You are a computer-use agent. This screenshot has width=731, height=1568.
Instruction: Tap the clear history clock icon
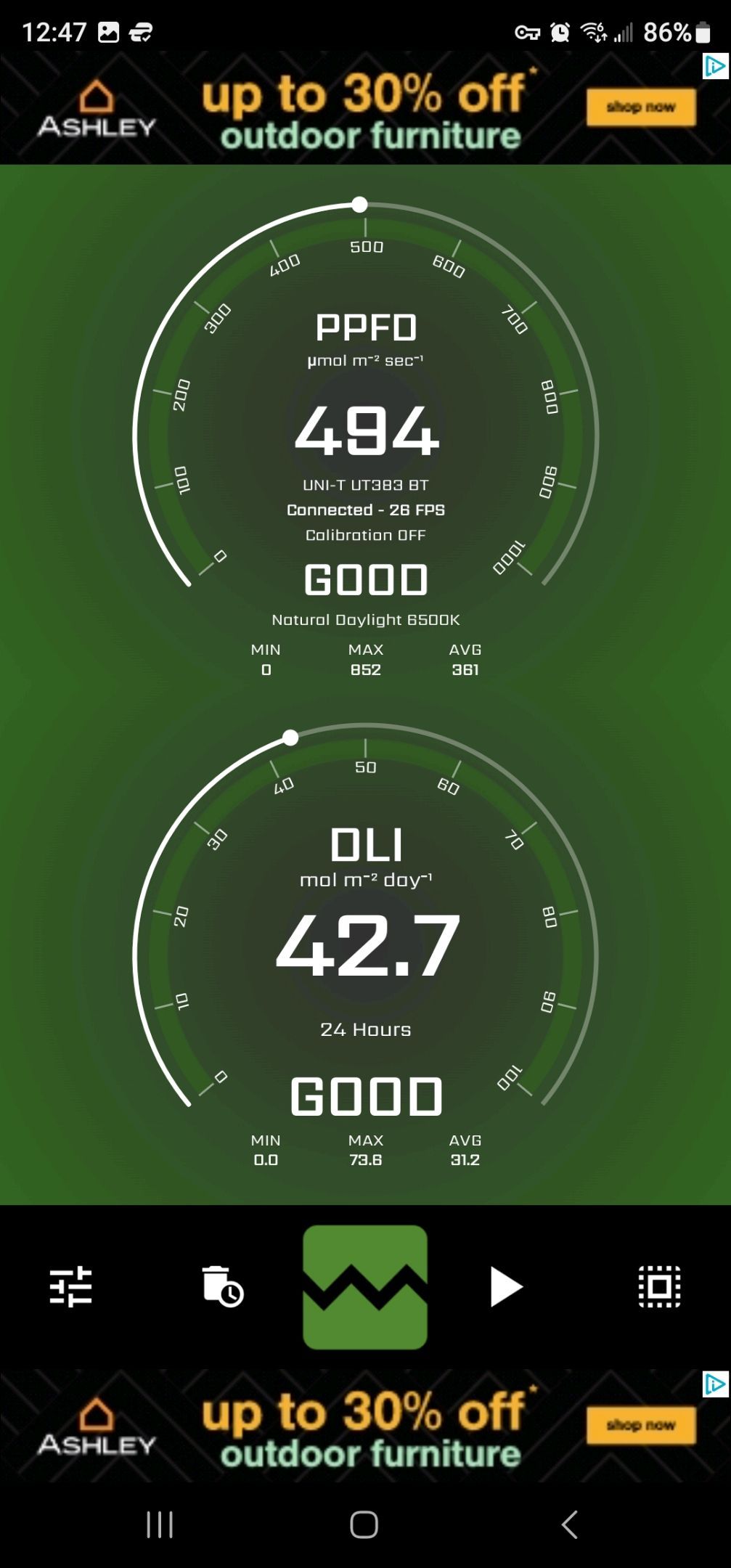click(222, 1286)
